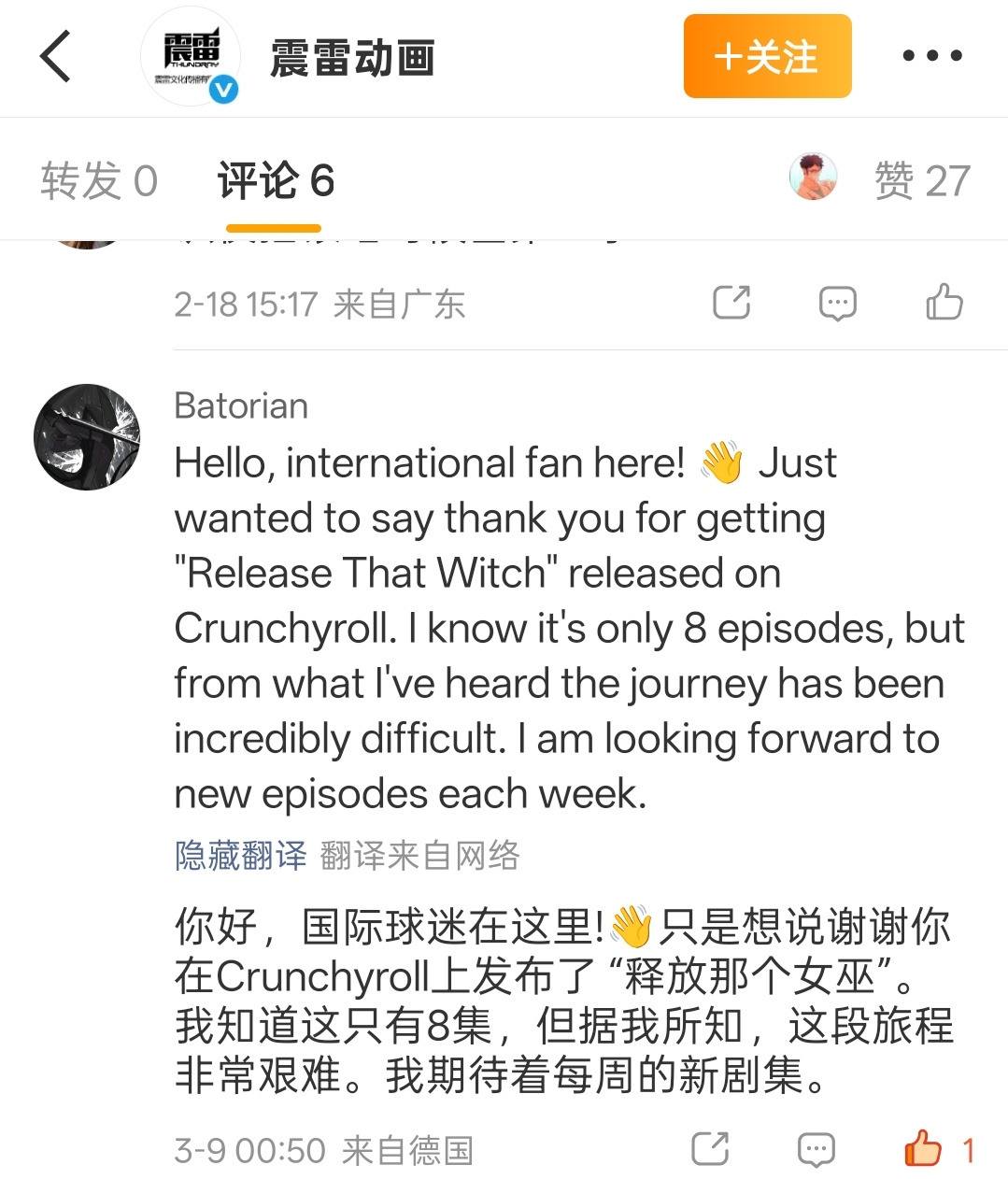Switch to the 转发 0 tab
This screenshot has width=1008, height=1179.
tap(99, 180)
